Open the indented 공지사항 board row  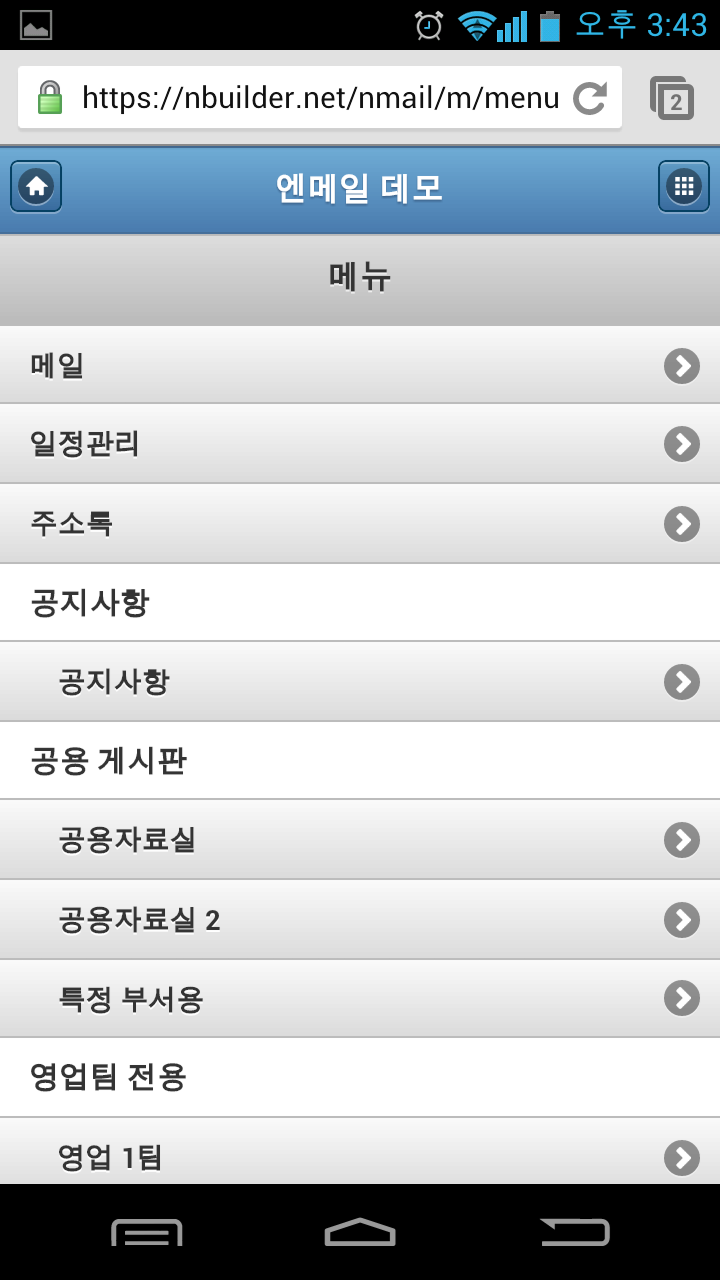360,682
